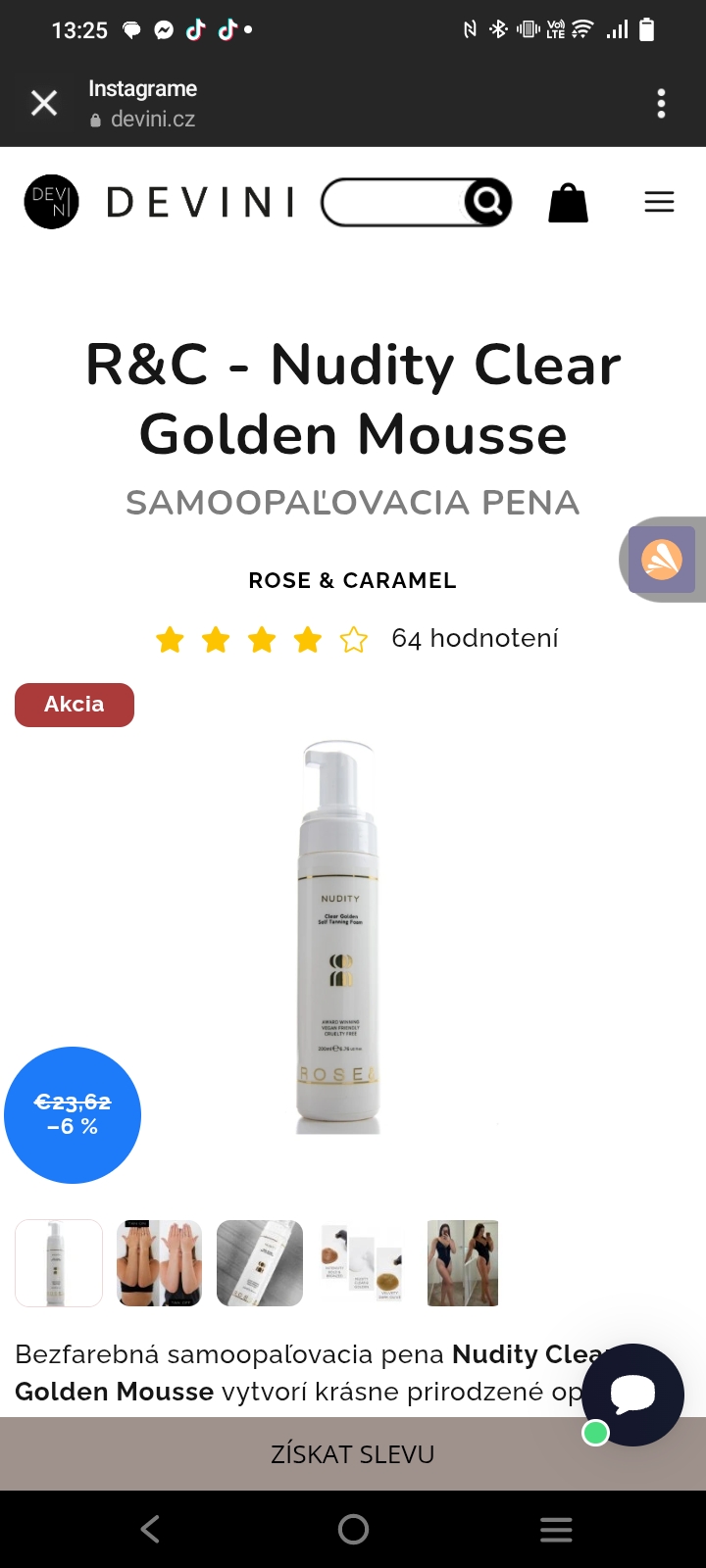Open the hamburger navigation menu
The width and height of the screenshot is (706, 1568).
pos(659,203)
